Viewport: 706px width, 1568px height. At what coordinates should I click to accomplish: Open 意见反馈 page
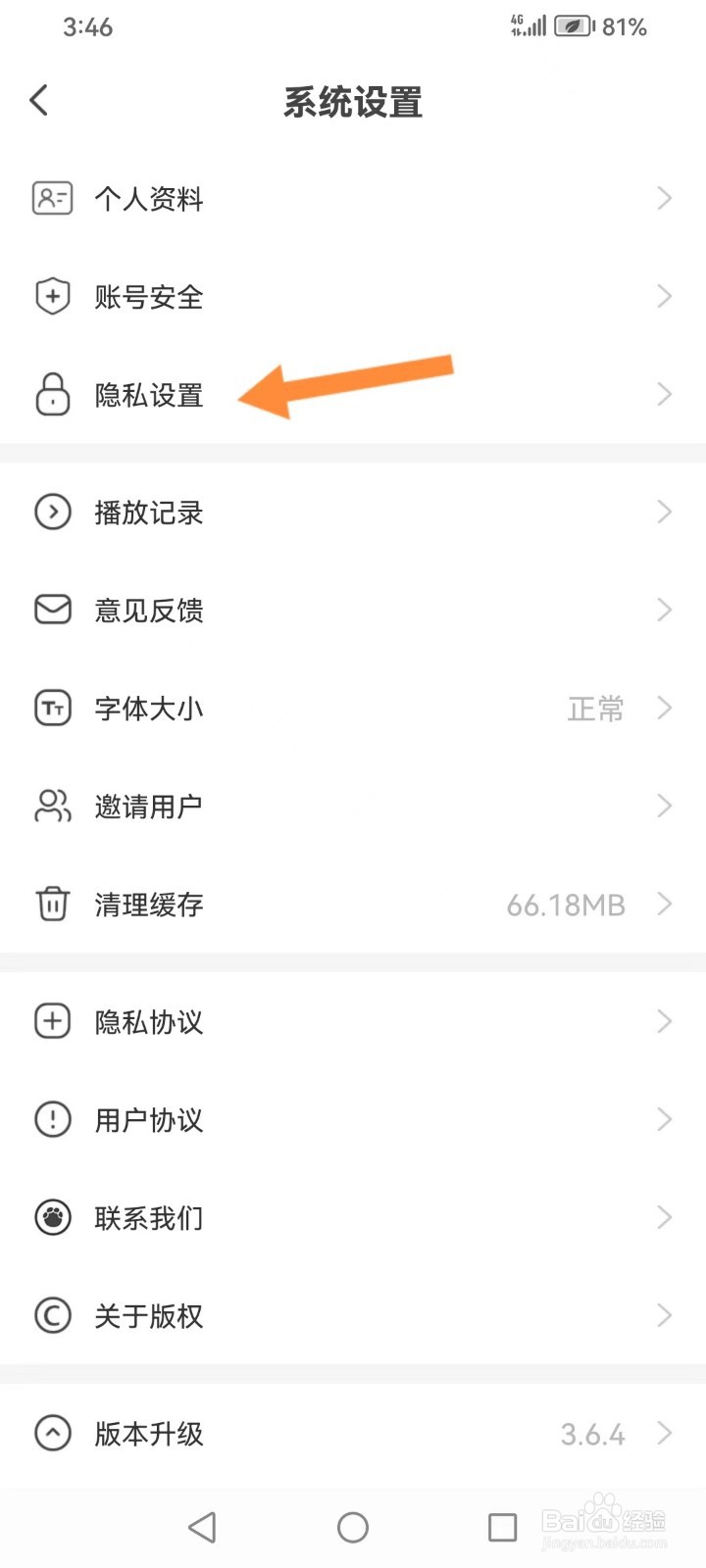[x=353, y=610]
